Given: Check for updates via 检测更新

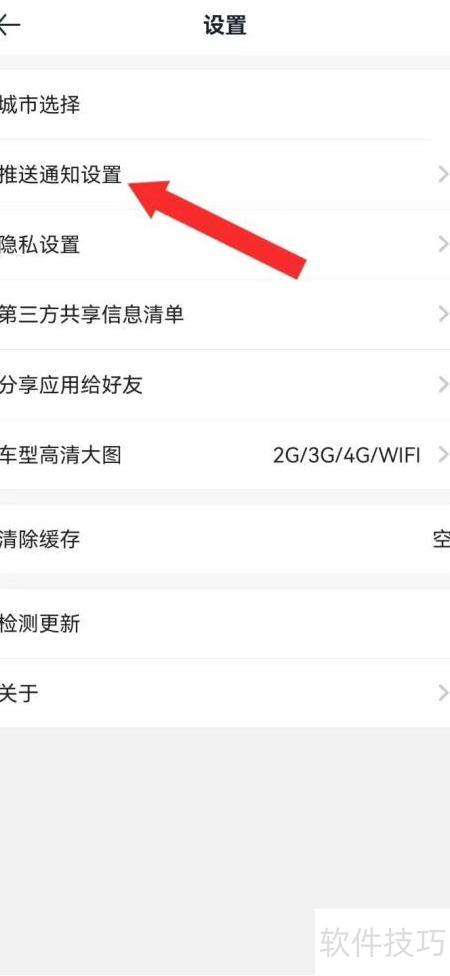Looking at the screenshot, I should (x=225, y=624).
